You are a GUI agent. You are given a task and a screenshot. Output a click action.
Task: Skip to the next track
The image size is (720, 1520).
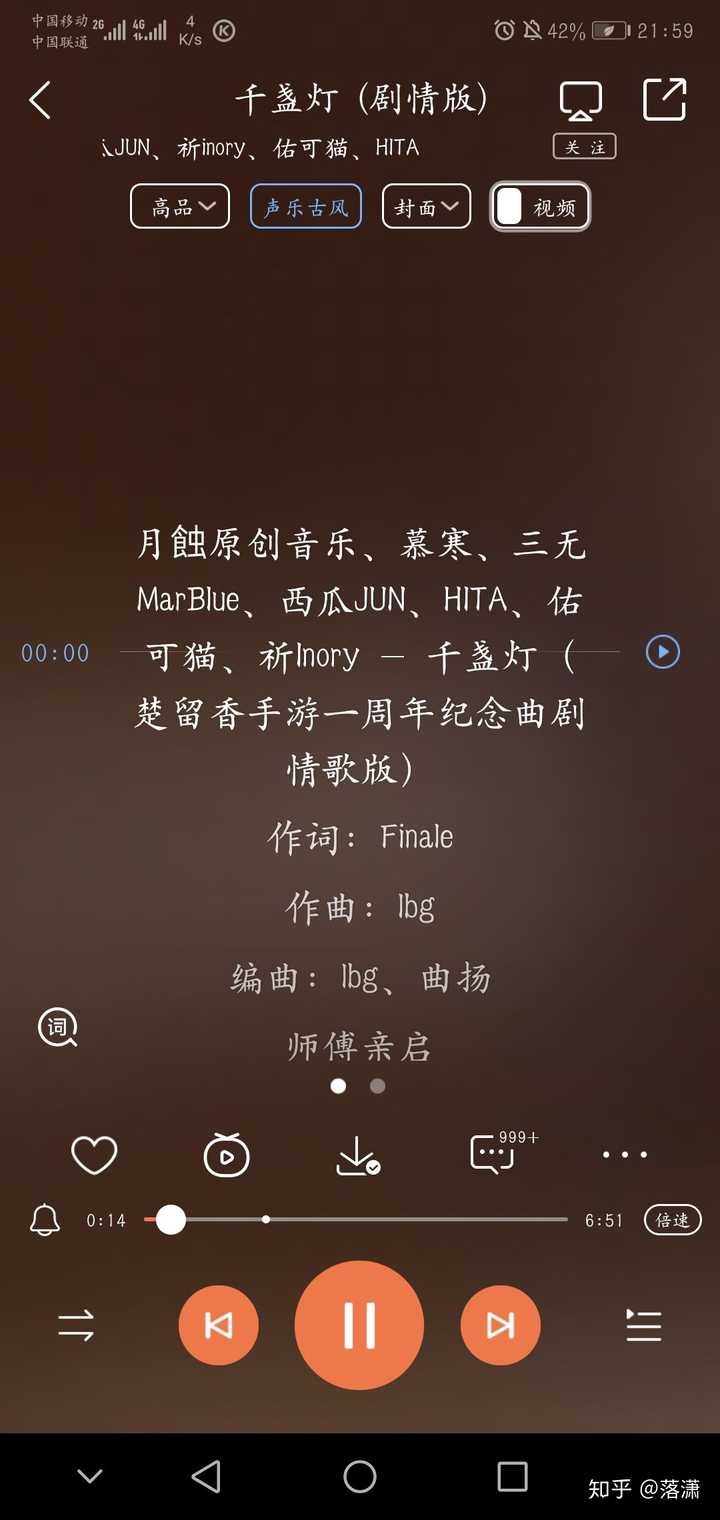(500, 1325)
